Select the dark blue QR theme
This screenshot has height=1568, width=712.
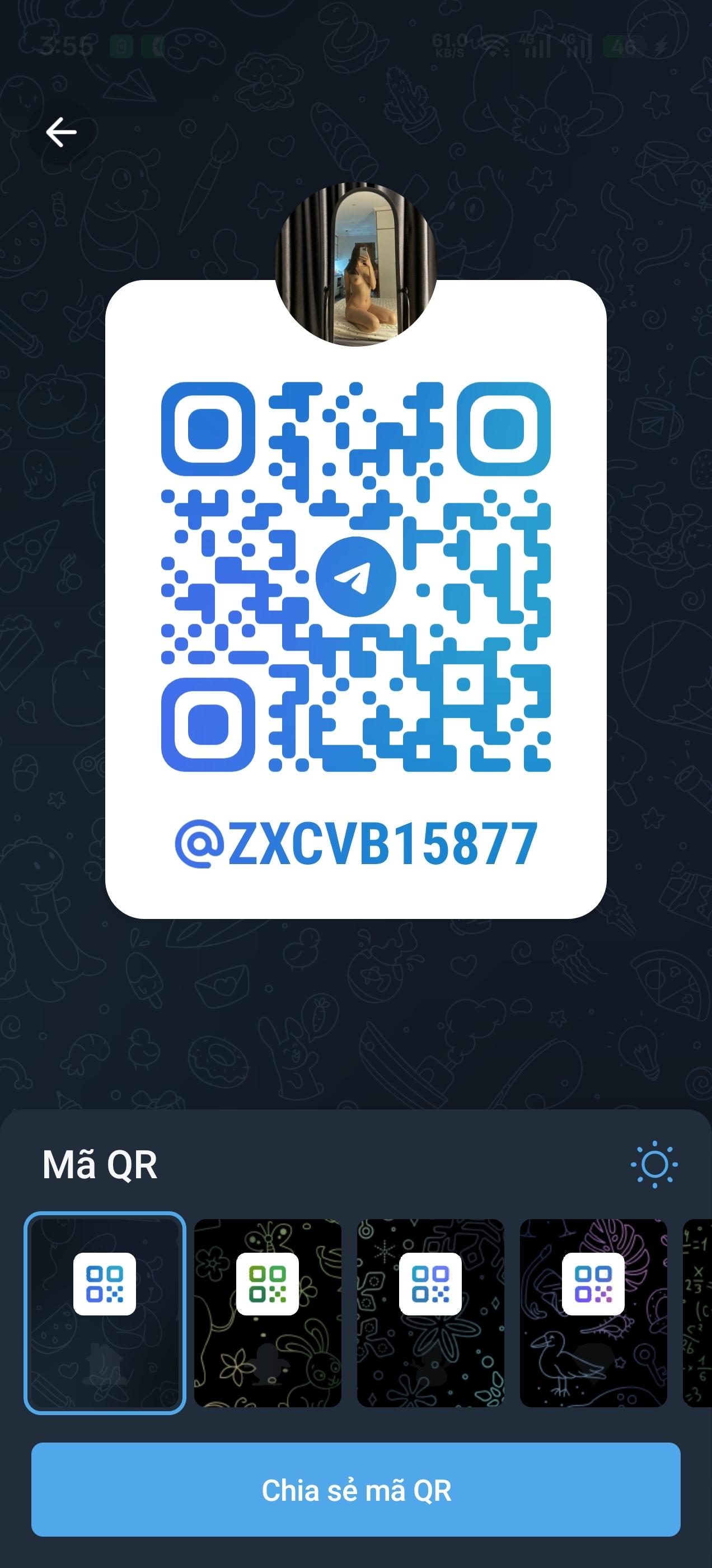[105, 1313]
